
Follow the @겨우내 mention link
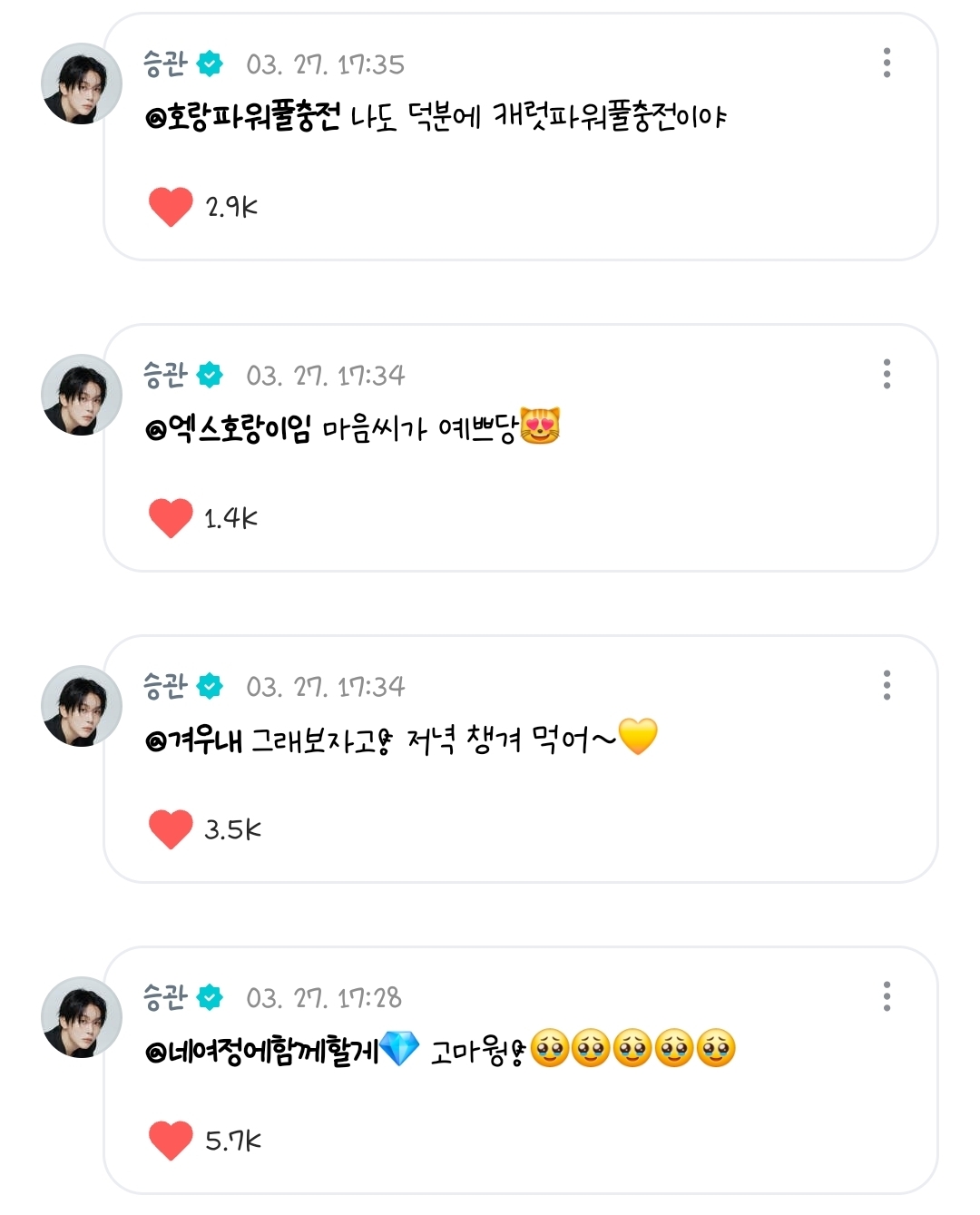194,740
